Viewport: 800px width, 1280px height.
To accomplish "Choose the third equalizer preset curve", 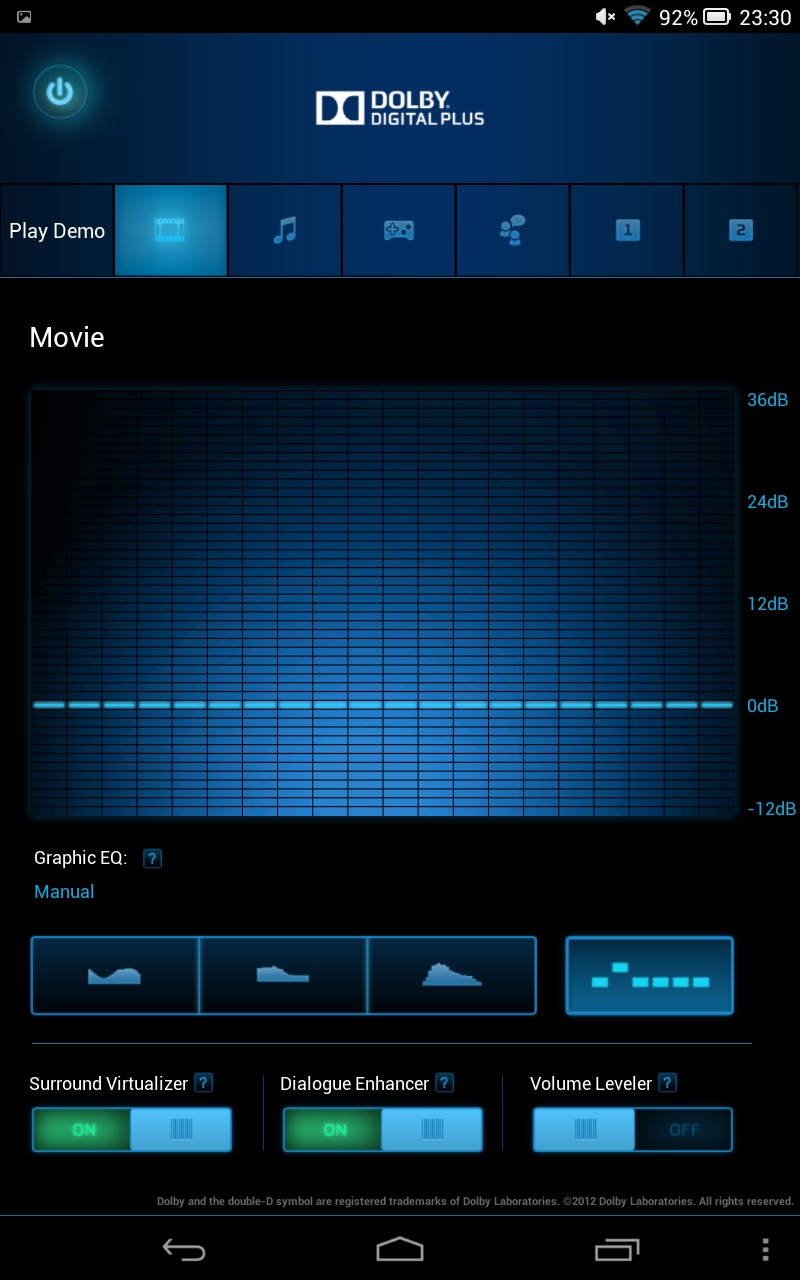I will click(x=452, y=975).
